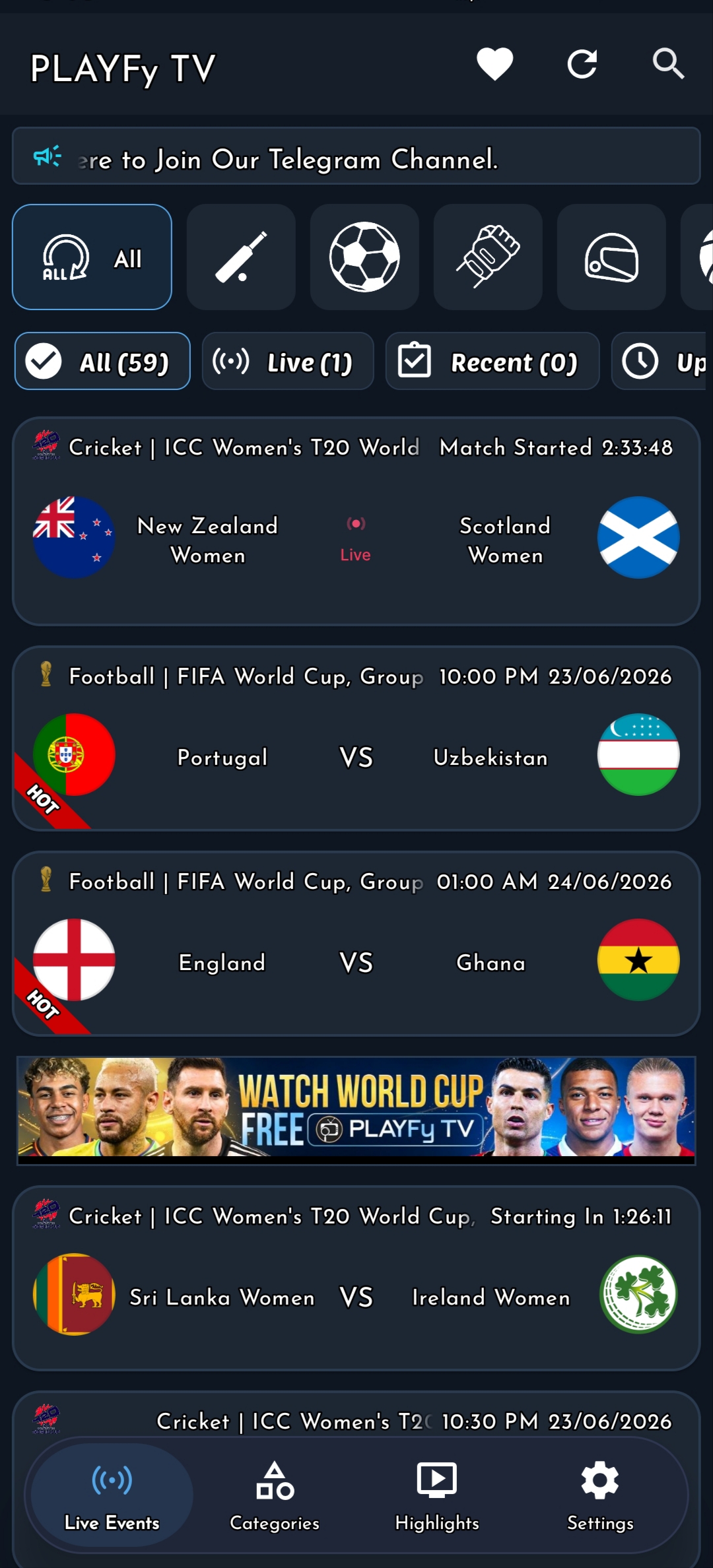Open the Sri Lanka Women vs Ireland Women match card
Screen dimensions: 713x1568
[x=356, y=1278]
